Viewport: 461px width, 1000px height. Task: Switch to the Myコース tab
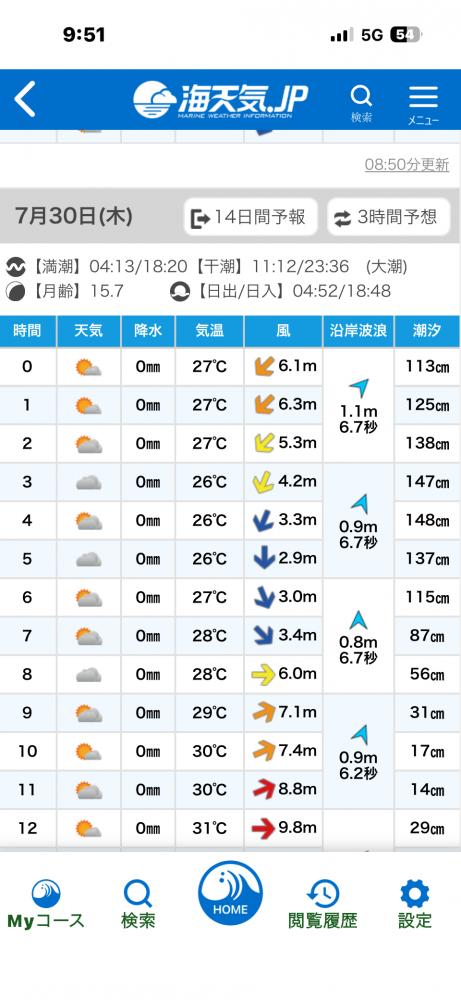[46, 904]
